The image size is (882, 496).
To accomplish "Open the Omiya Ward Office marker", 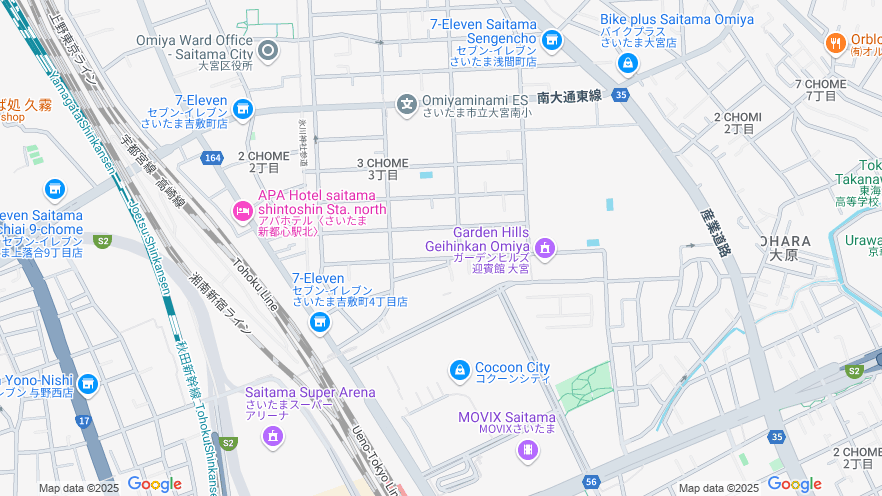I will click(267, 50).
